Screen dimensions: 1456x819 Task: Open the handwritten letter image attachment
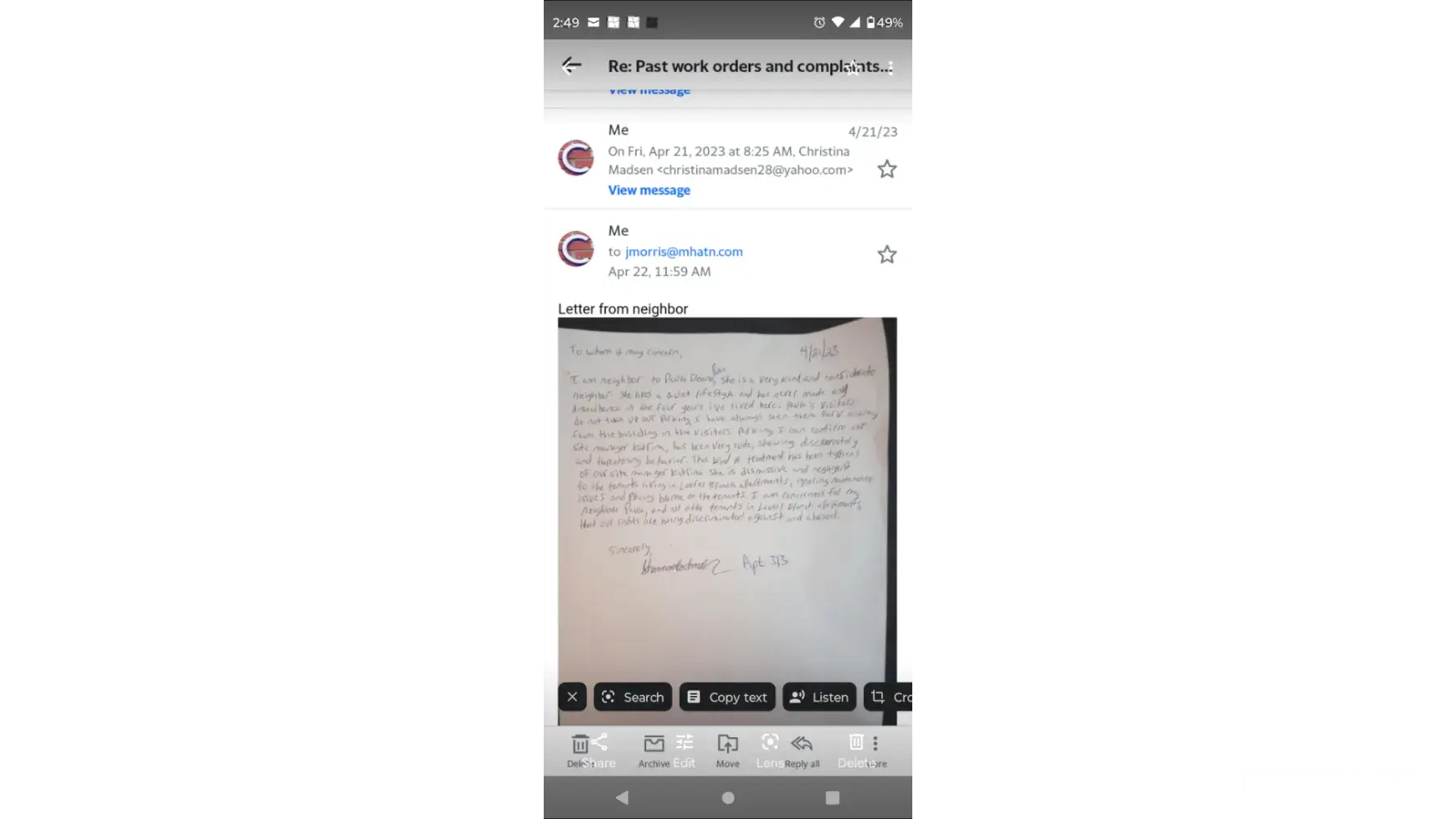coord(726,491)
